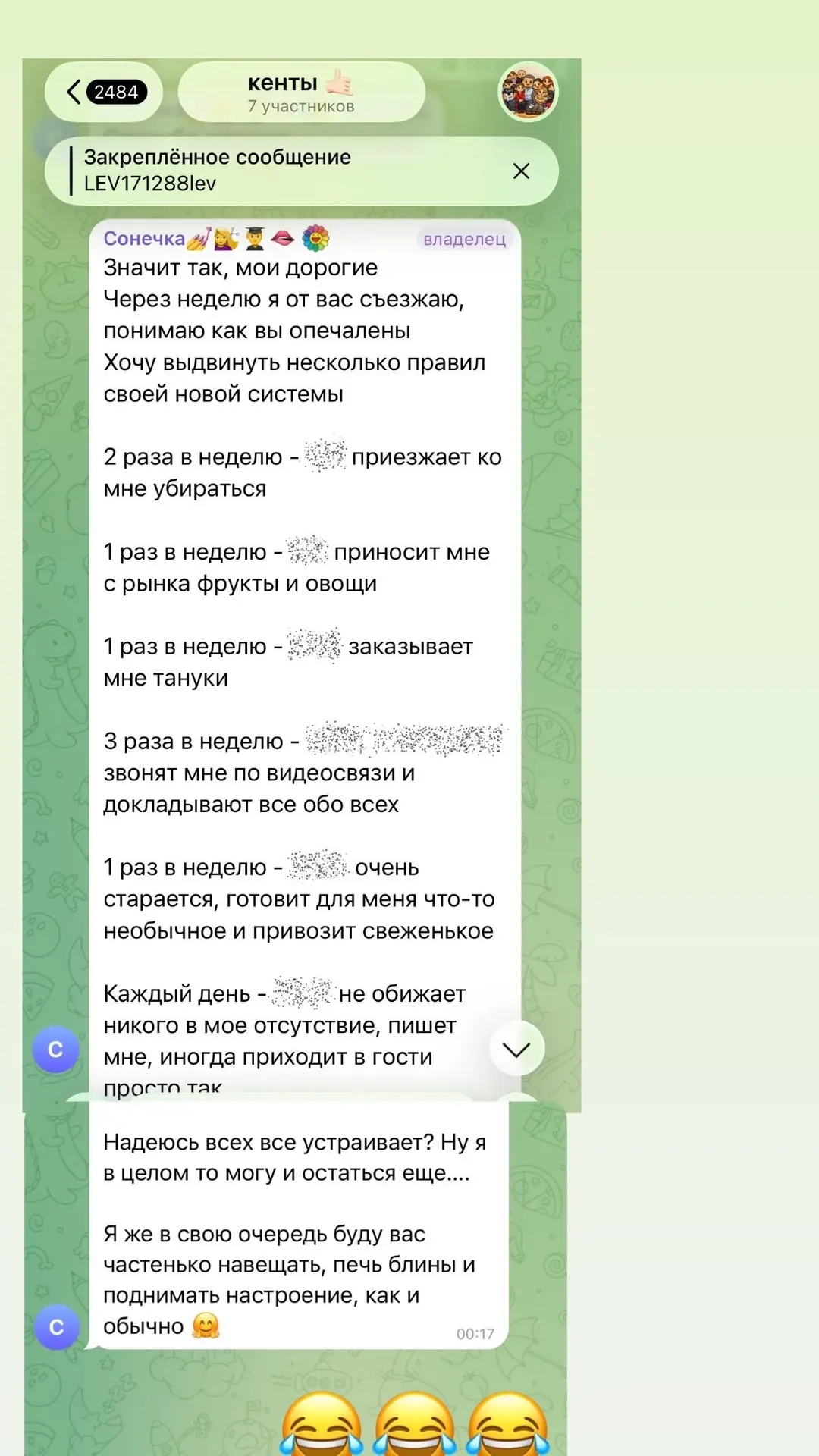The image size is (819, 1456).
Task: Dismiss the pinned message bar
Action: click(x=521, y=171)
